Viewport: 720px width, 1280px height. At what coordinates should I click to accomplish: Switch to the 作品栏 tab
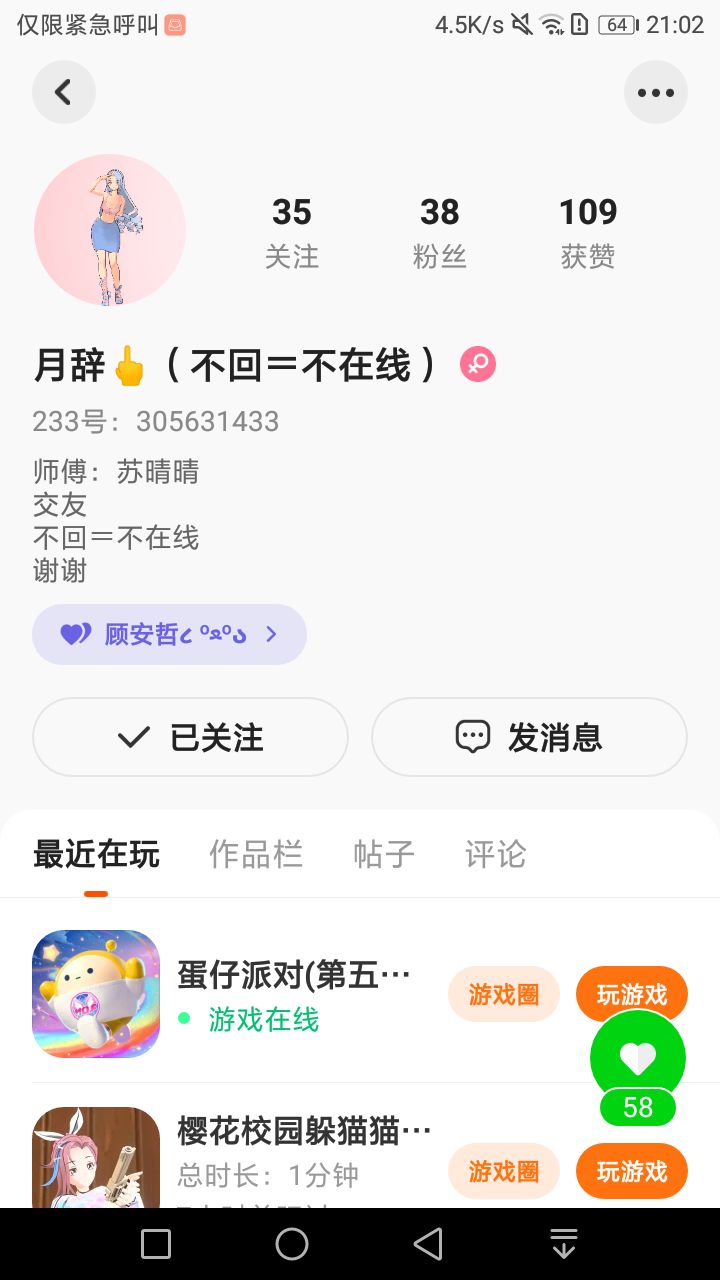(256, 855)
